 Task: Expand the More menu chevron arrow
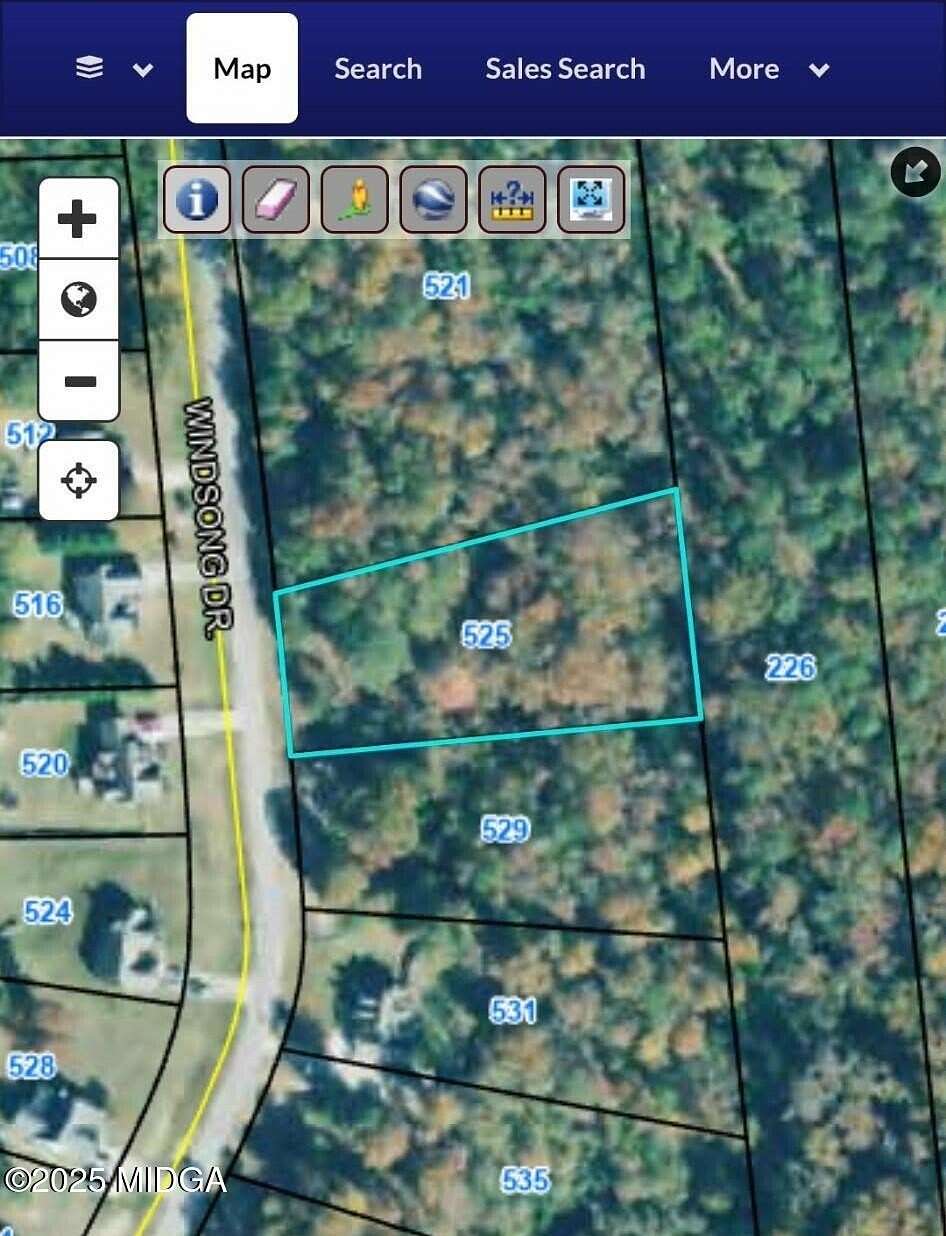(818, 70)
